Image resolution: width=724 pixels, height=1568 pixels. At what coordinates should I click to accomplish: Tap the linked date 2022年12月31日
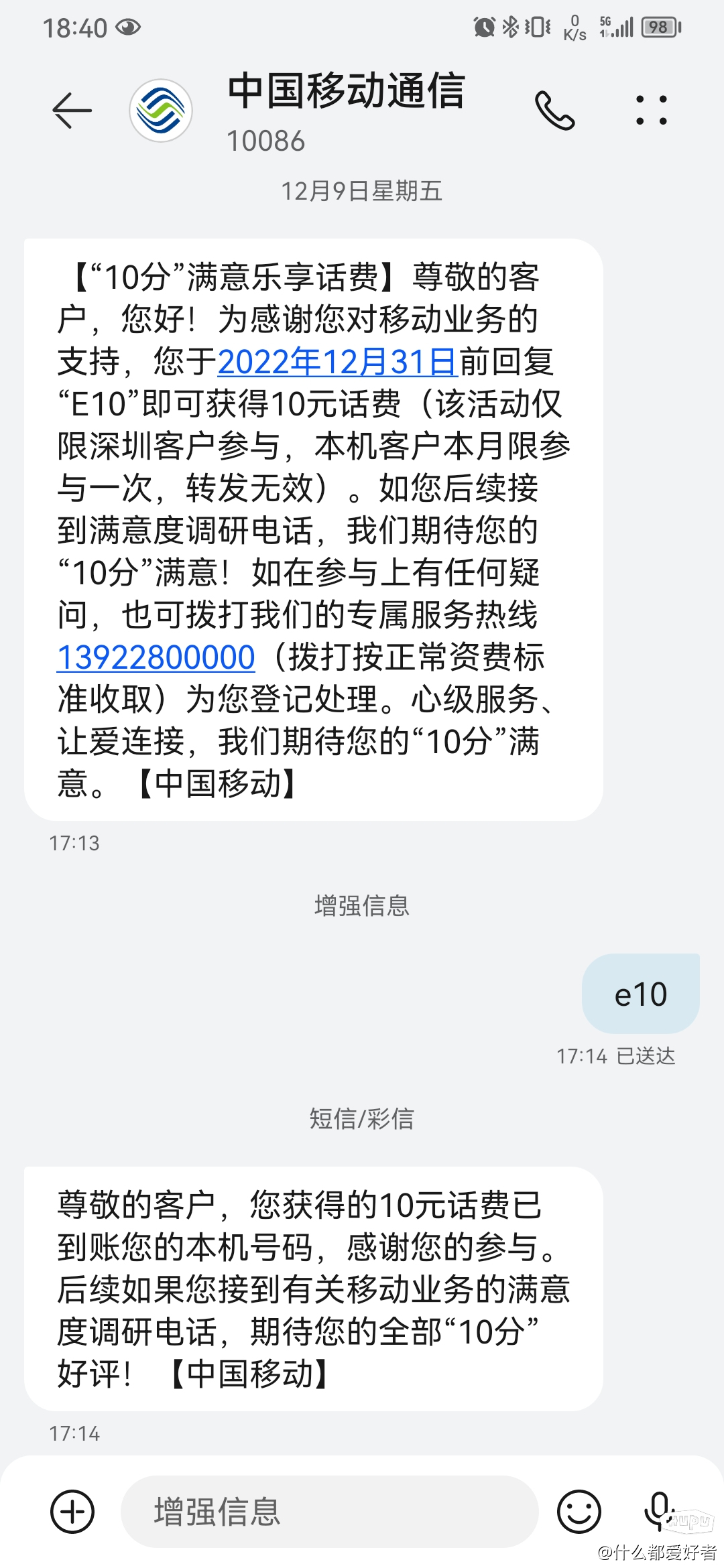pyautogui.click(x=337, y=363)
